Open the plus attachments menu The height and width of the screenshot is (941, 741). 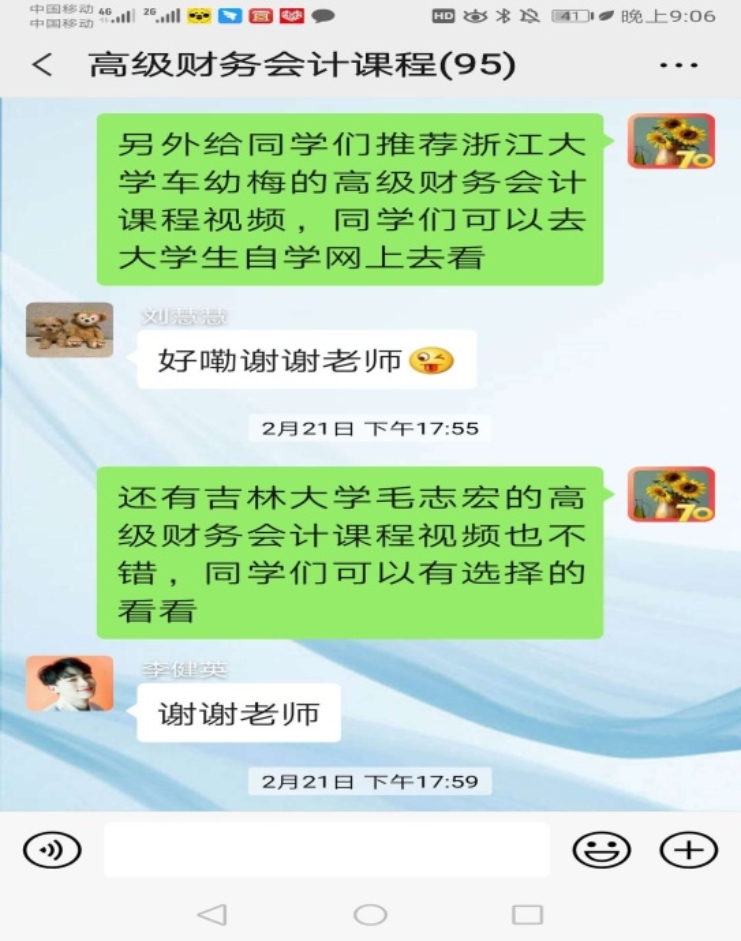689,850
